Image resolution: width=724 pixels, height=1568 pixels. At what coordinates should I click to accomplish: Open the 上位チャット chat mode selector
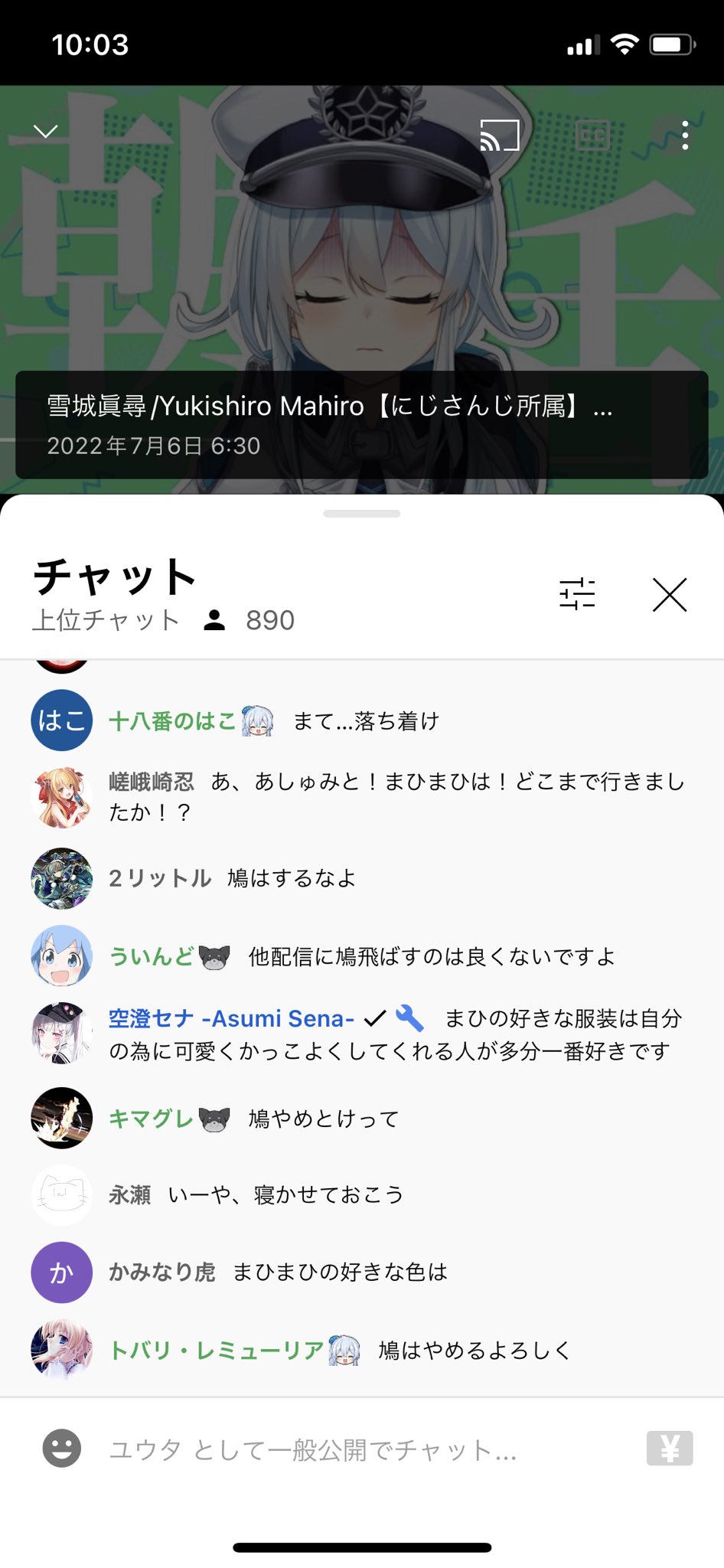pos(106,620)
